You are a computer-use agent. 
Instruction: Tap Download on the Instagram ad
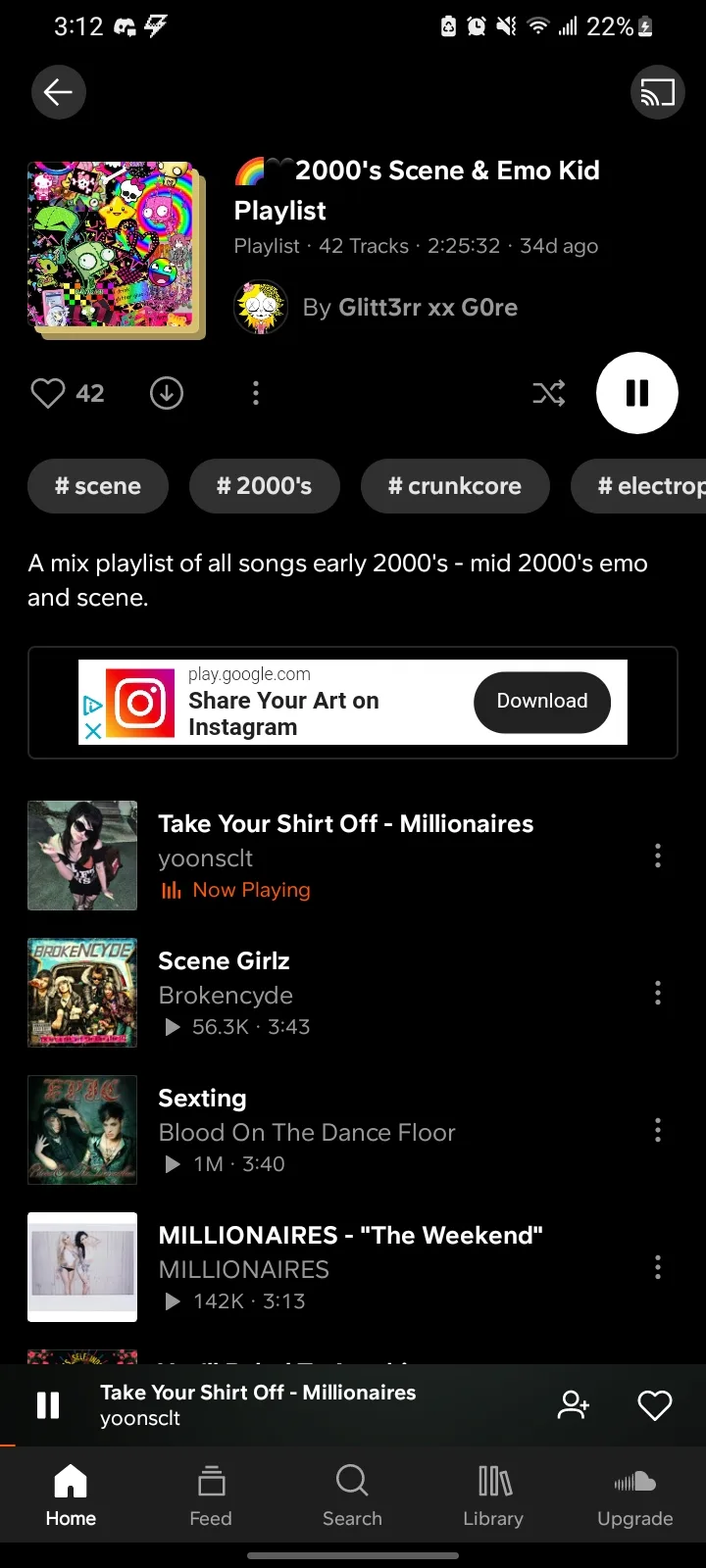[542, 702]
